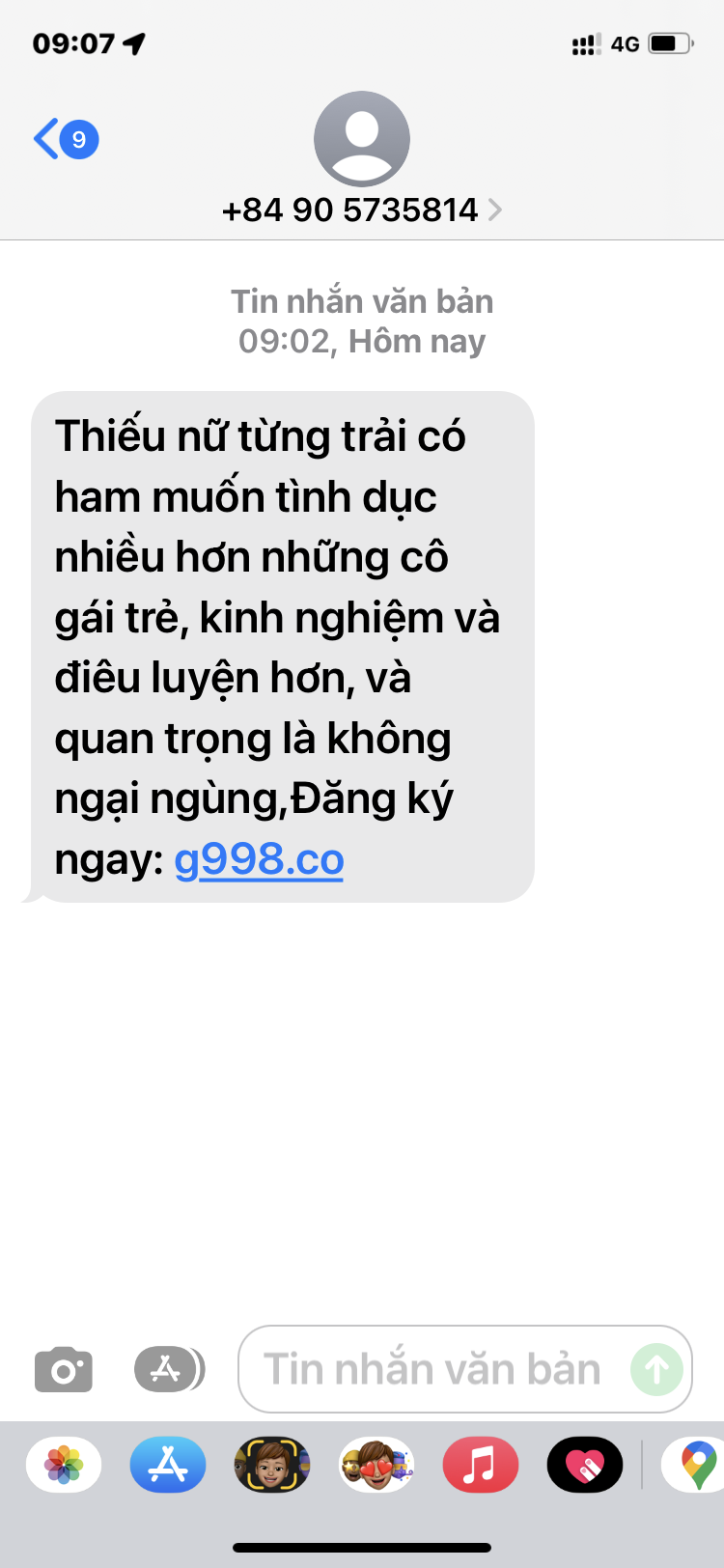Focus the Tin nhắn văn bản text field
The width and height of the screenshot is (724, 1568).
(432, 1369)
